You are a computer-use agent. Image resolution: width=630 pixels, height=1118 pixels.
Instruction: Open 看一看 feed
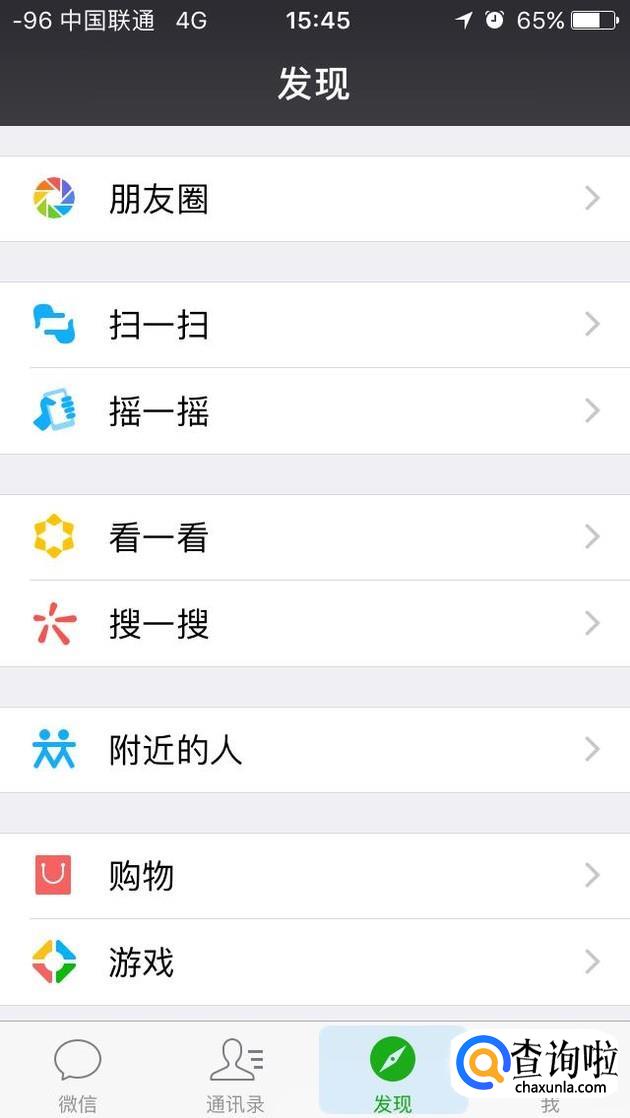pos(315,538)
